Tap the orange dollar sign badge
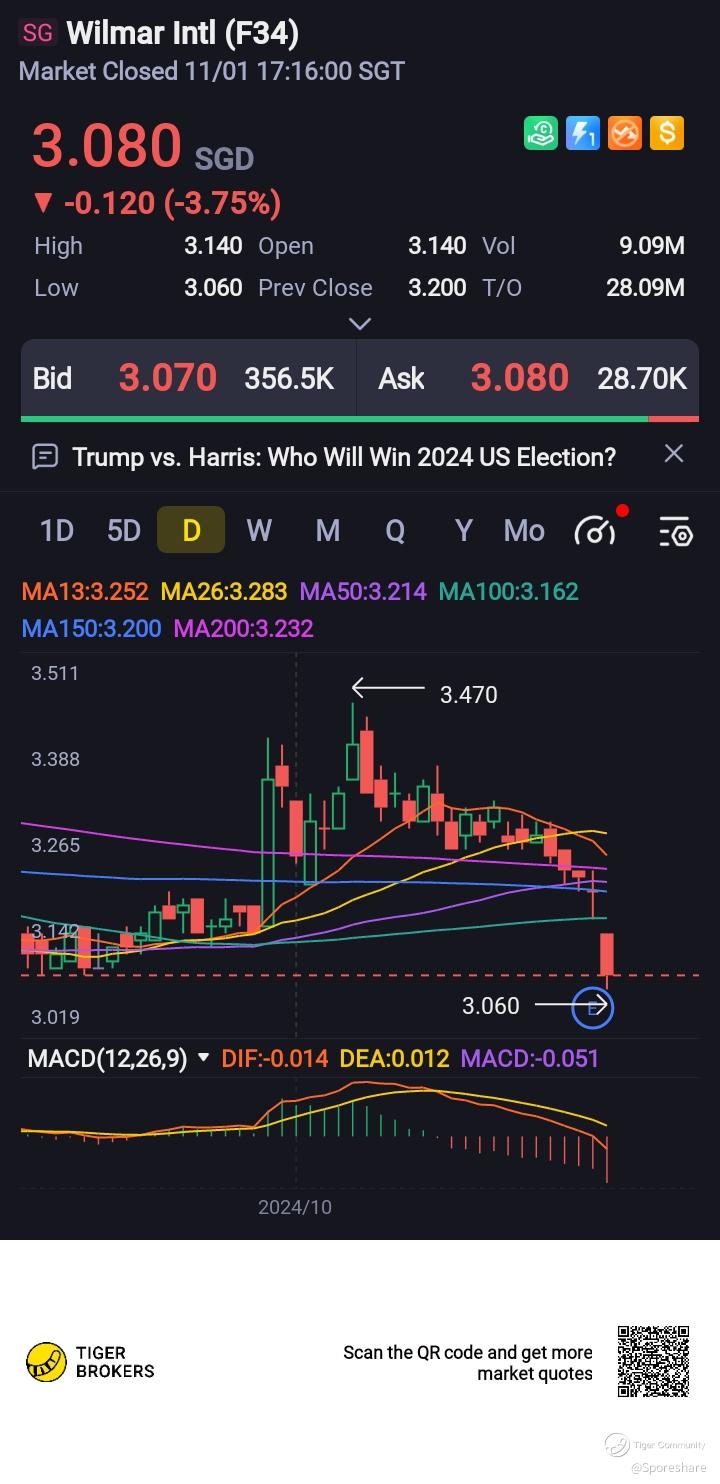 click(x=667, y=133)
